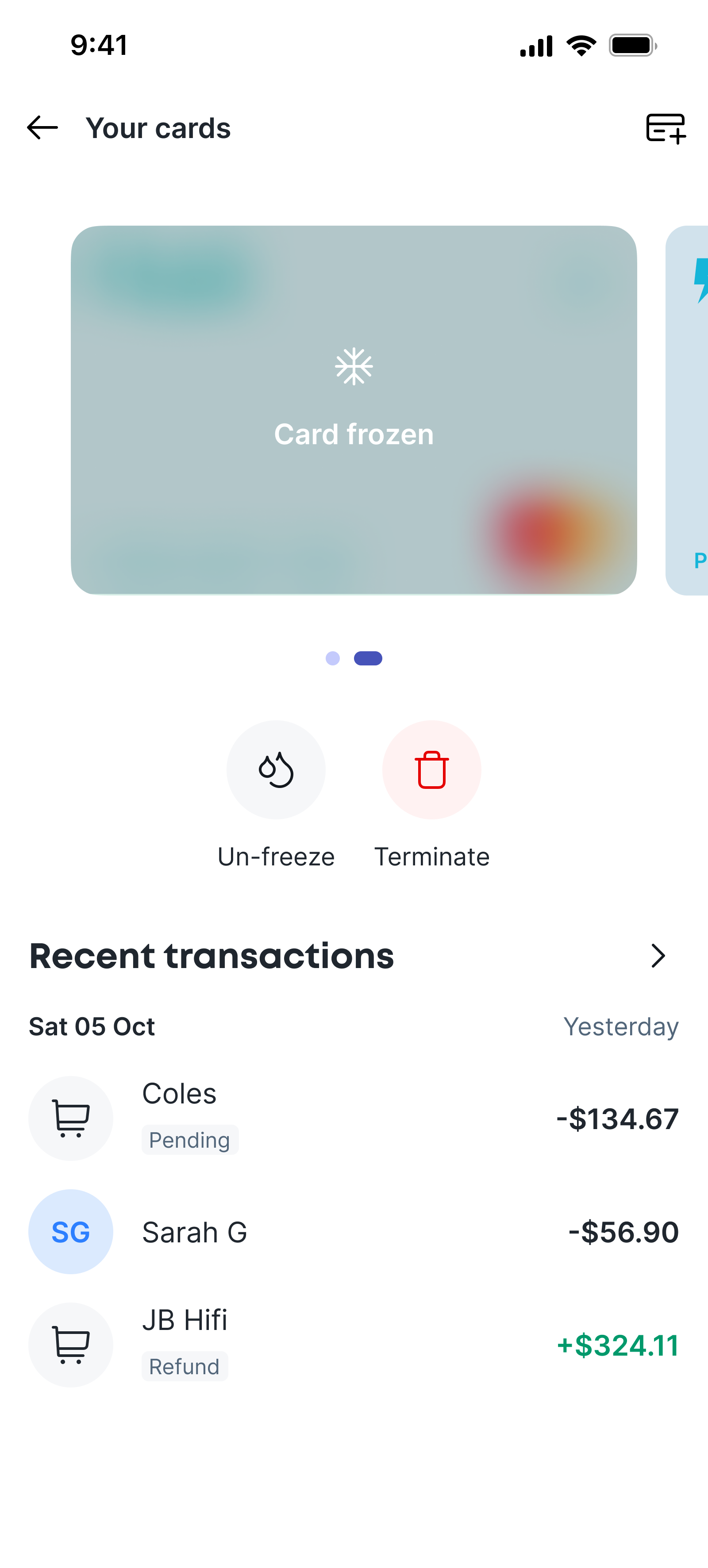Tap the Terminate label button
The height and width of the screenshot is (1568, 708).
431,857
